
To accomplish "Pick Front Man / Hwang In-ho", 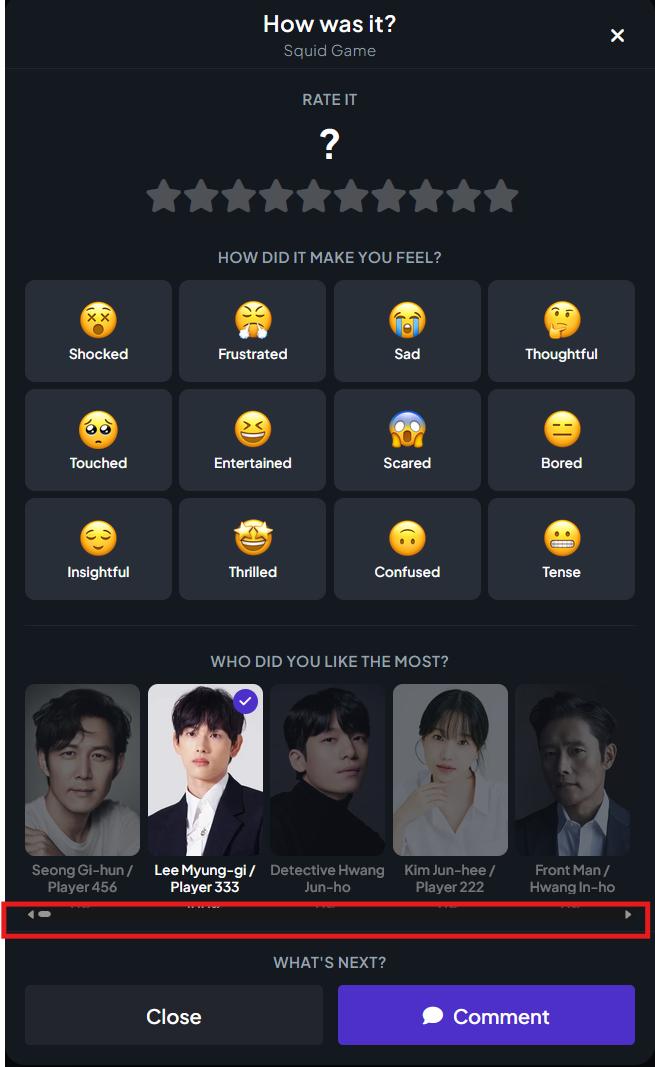I will click(x=572, y=789).
